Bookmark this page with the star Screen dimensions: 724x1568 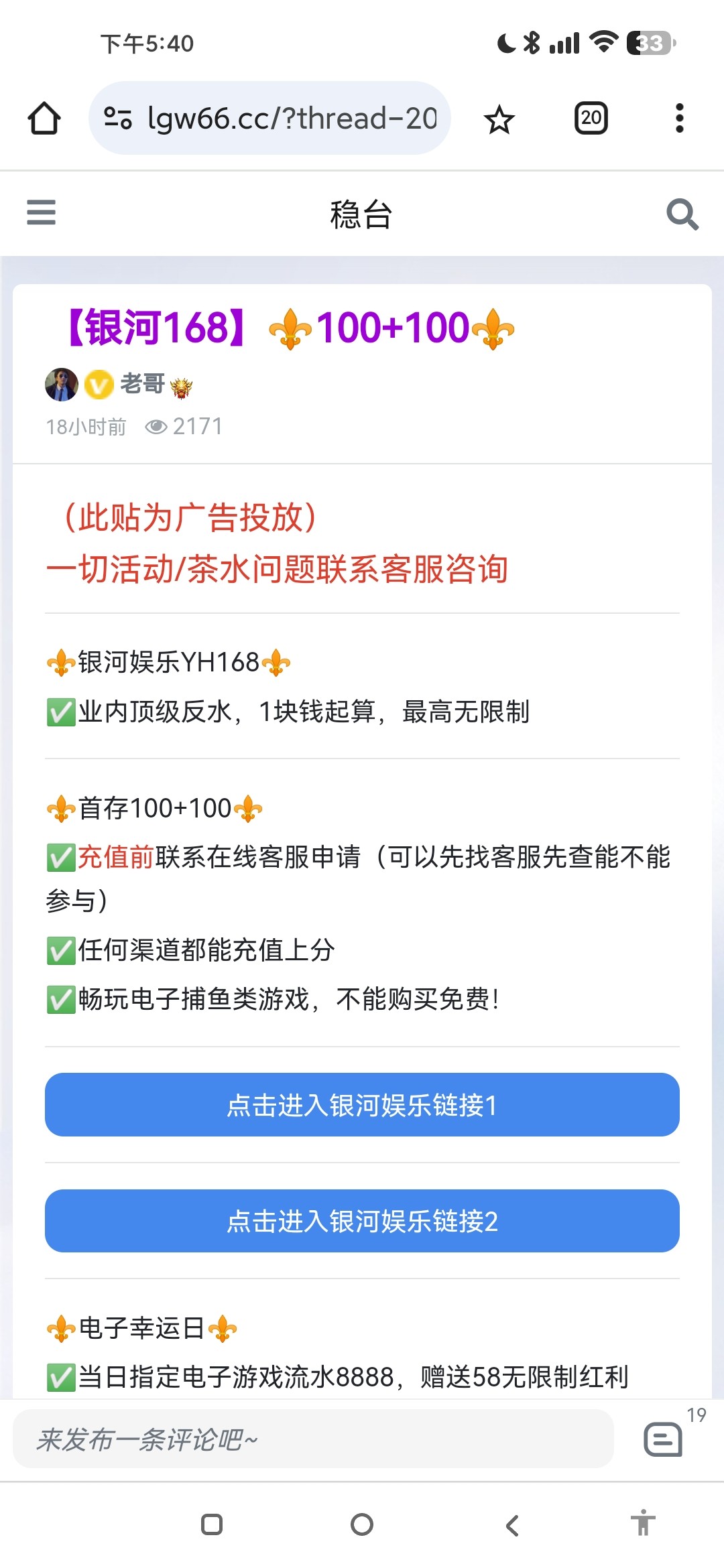[499, 119]
